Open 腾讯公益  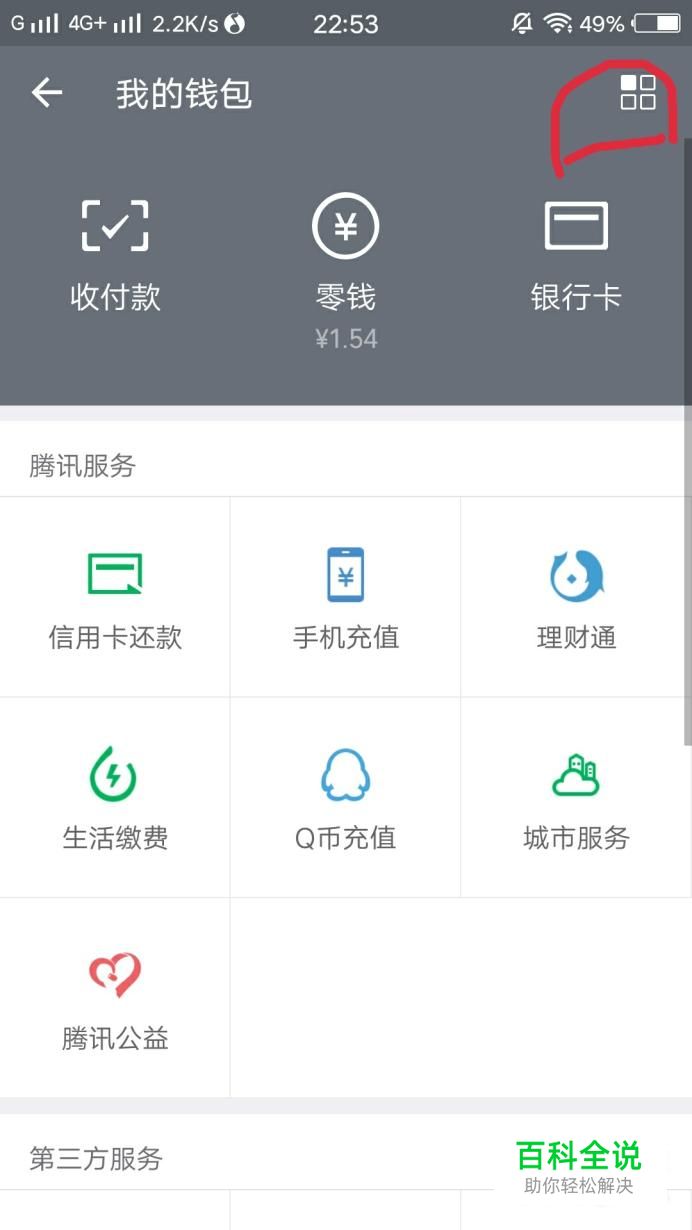click(x=115, y=997)
